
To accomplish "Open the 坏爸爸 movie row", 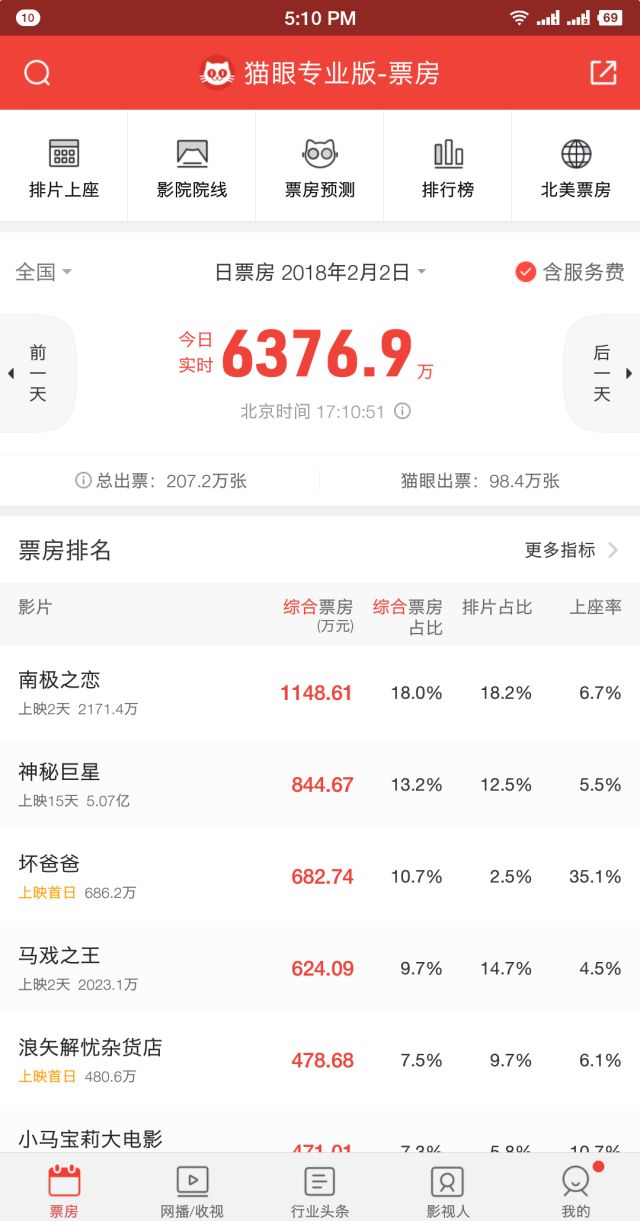I will click(320, 877).
